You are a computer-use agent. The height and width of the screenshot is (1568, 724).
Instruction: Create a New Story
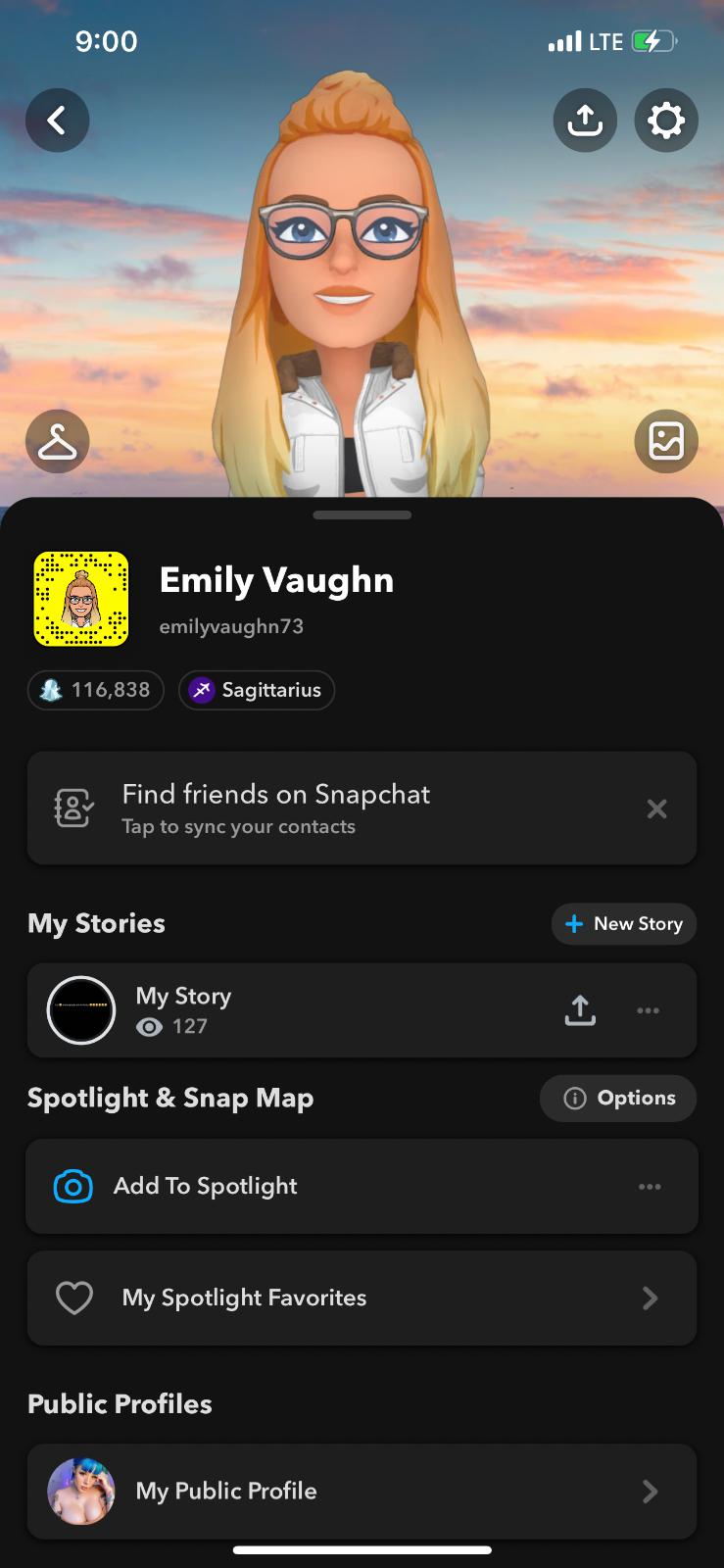[624, 924]
